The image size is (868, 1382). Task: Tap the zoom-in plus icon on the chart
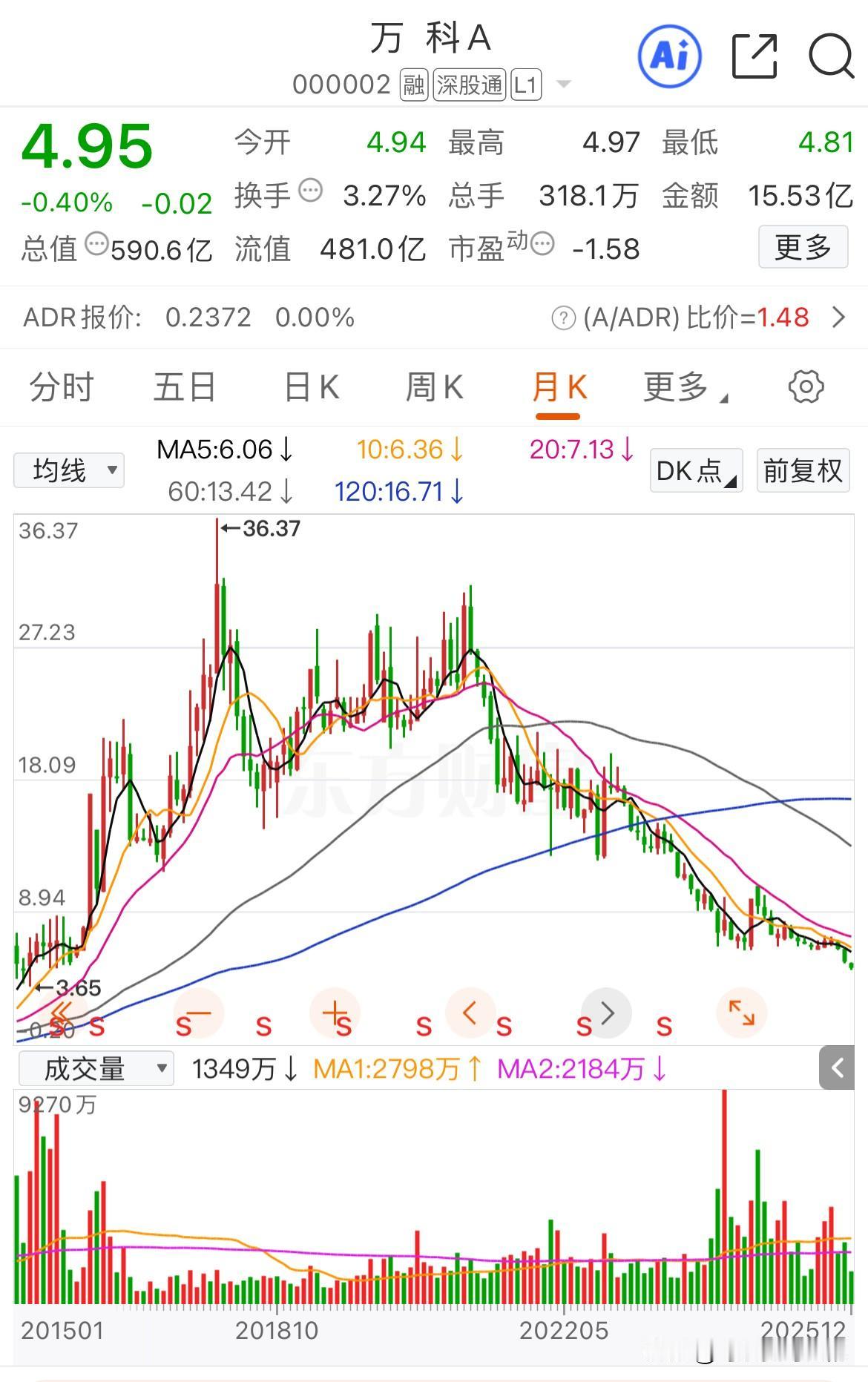pos(334,1012)
